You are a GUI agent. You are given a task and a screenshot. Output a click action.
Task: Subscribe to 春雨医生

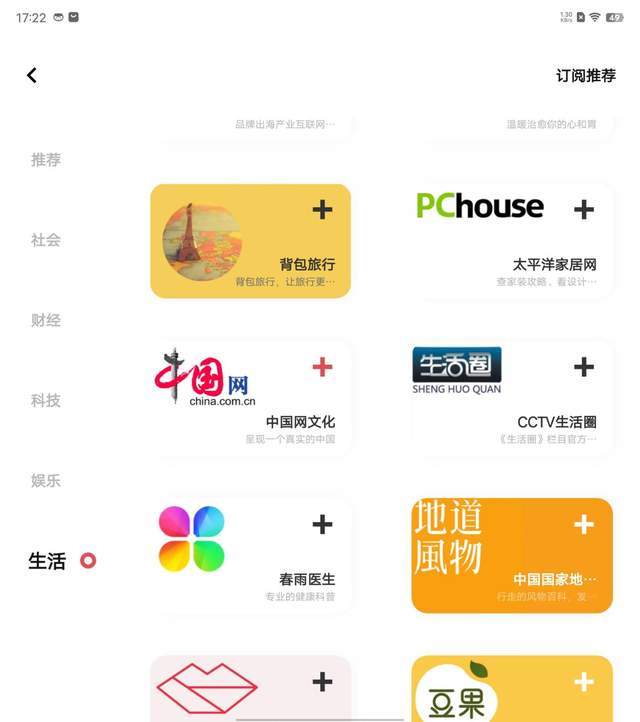(322, 524)
